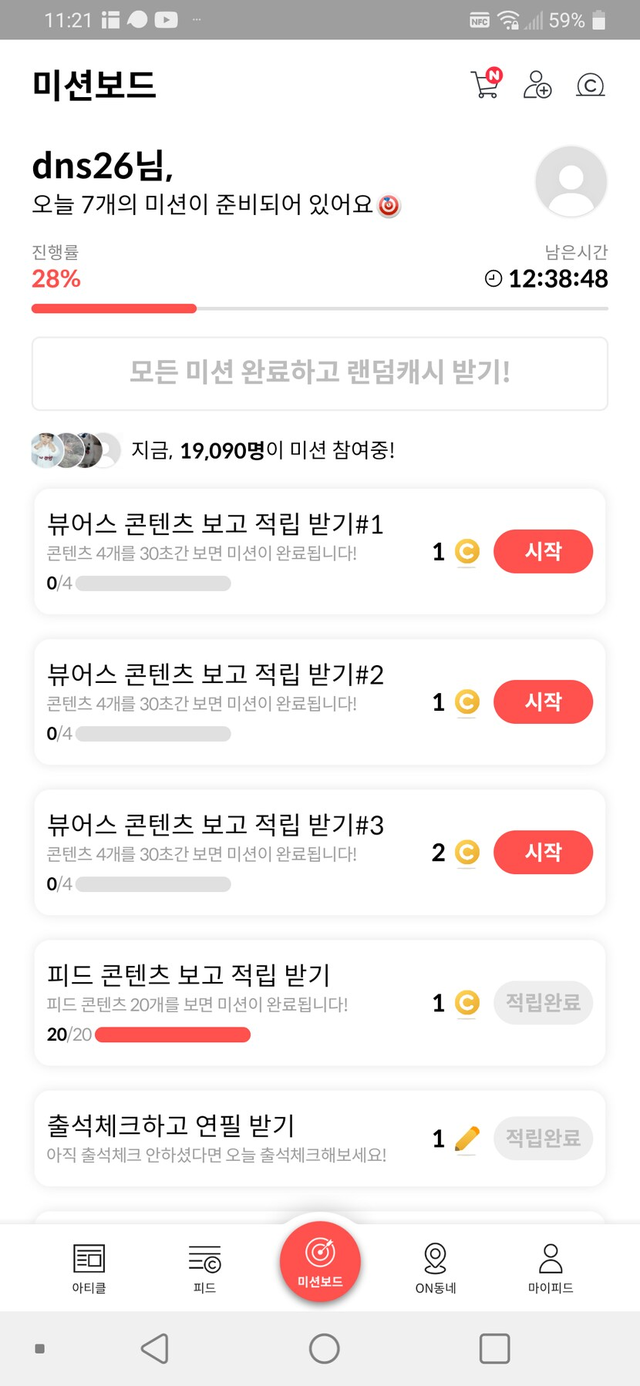Open the 마이피드 tab
Image resolution: width=640 pixels, height=1386 pixels.
pyautogui.click(x=550, y=1268)
